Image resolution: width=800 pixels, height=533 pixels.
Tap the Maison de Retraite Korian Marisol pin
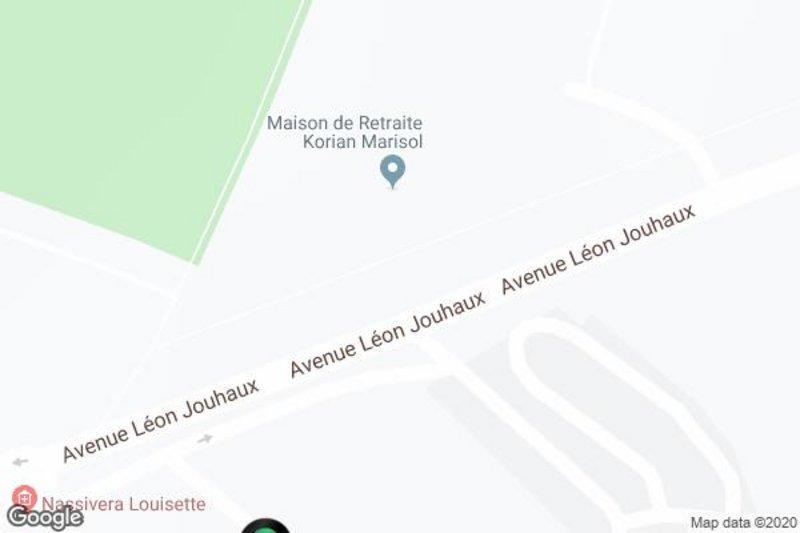click(x=393, y=172)
